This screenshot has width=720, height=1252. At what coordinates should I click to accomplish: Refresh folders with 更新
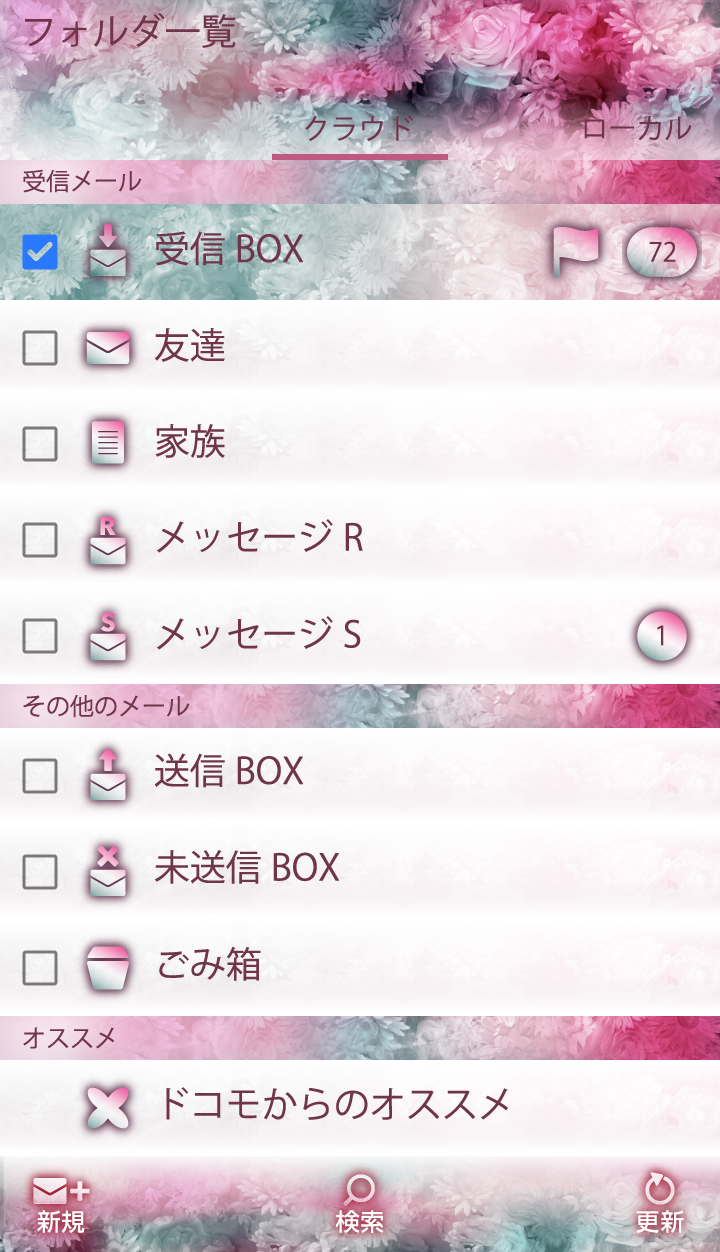[660, 1204]
